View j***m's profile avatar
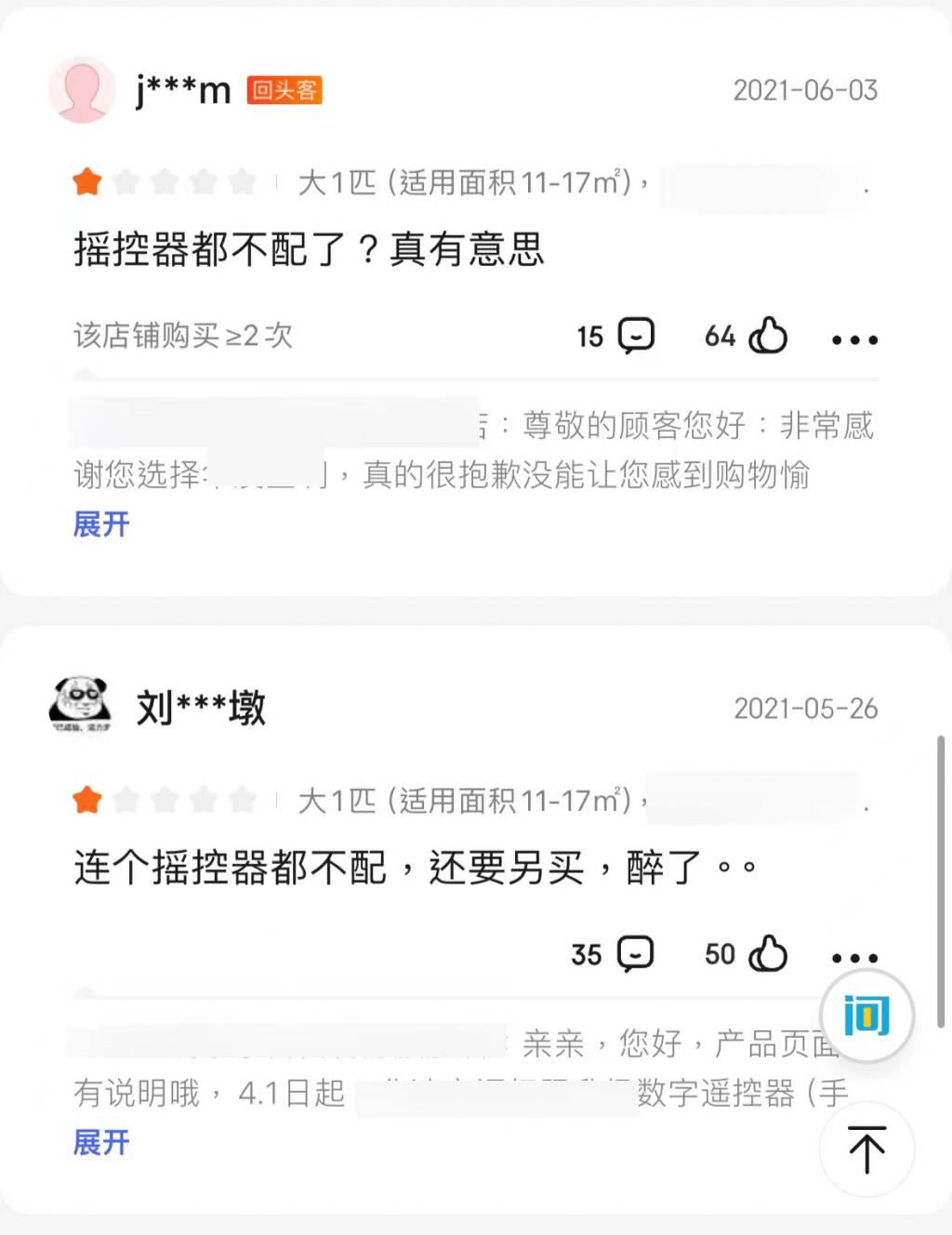The height and width of the screenshot is (1235, 952). point(82,90)
